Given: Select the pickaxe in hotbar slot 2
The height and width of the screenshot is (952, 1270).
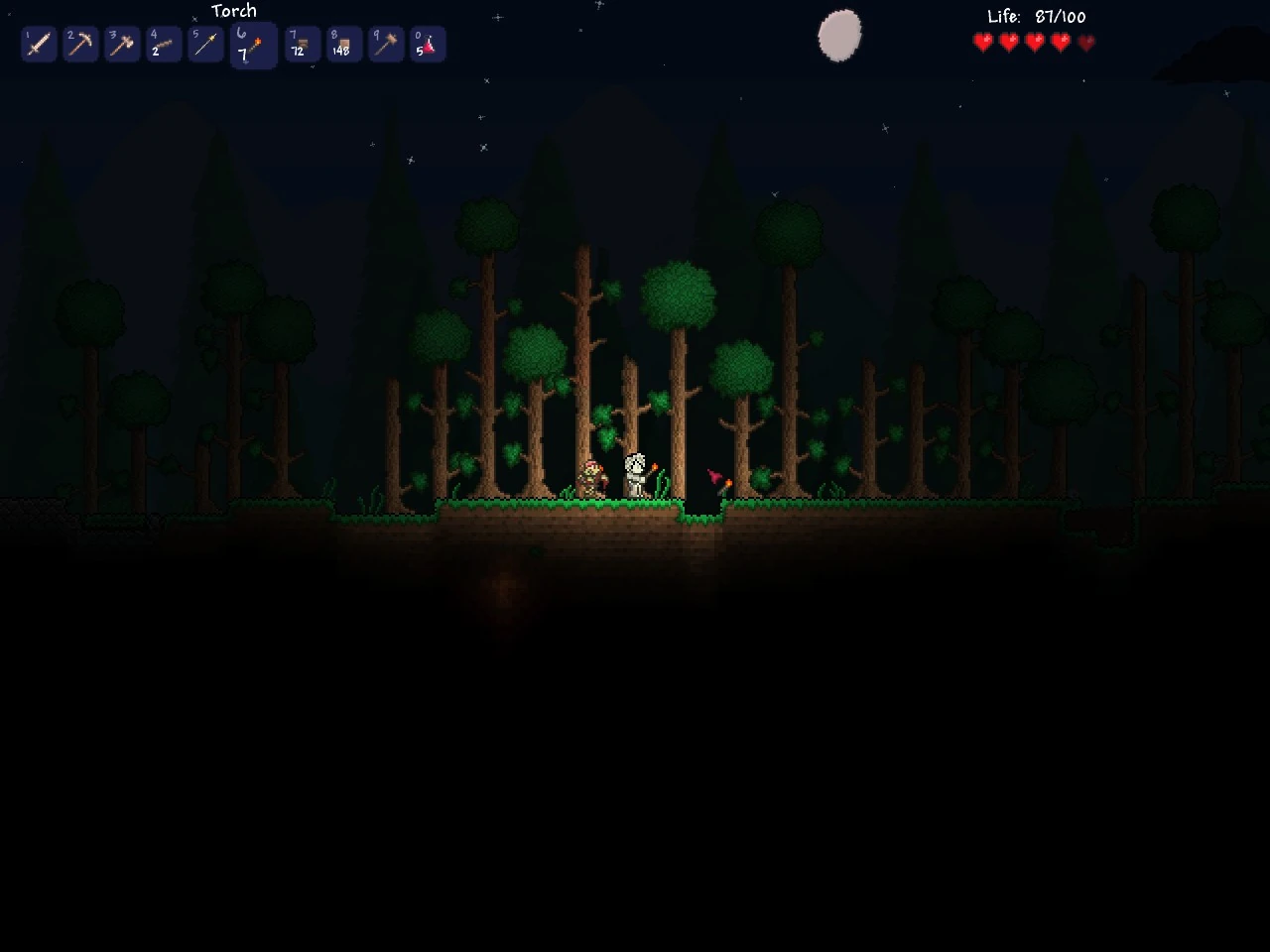Looking at the screenshot, I should click(x=80, y=45).
